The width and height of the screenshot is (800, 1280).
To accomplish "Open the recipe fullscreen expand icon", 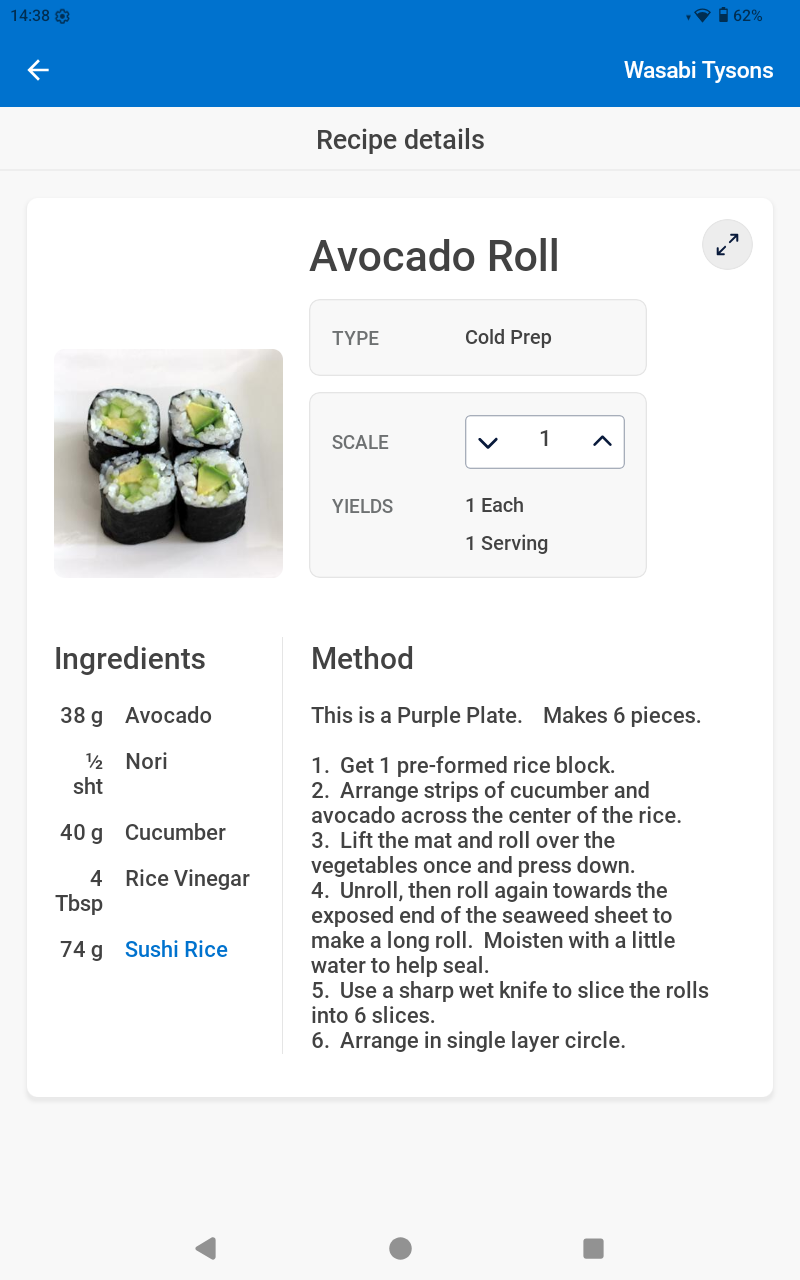I will (727, 244).
